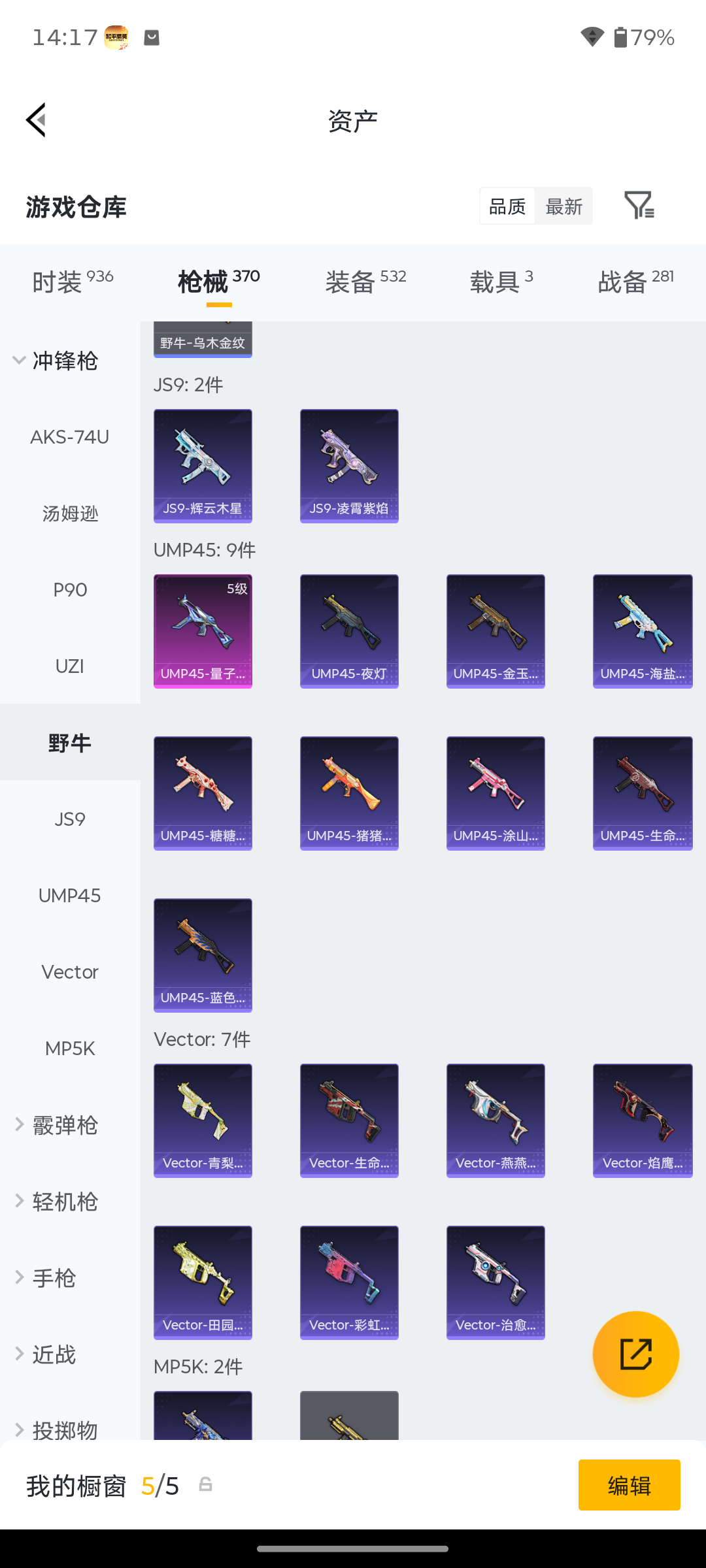Viewport: 706px width, 1568px height.
Task: Open the level 5 UMP45-量子 skin
Action: point(203,631)
